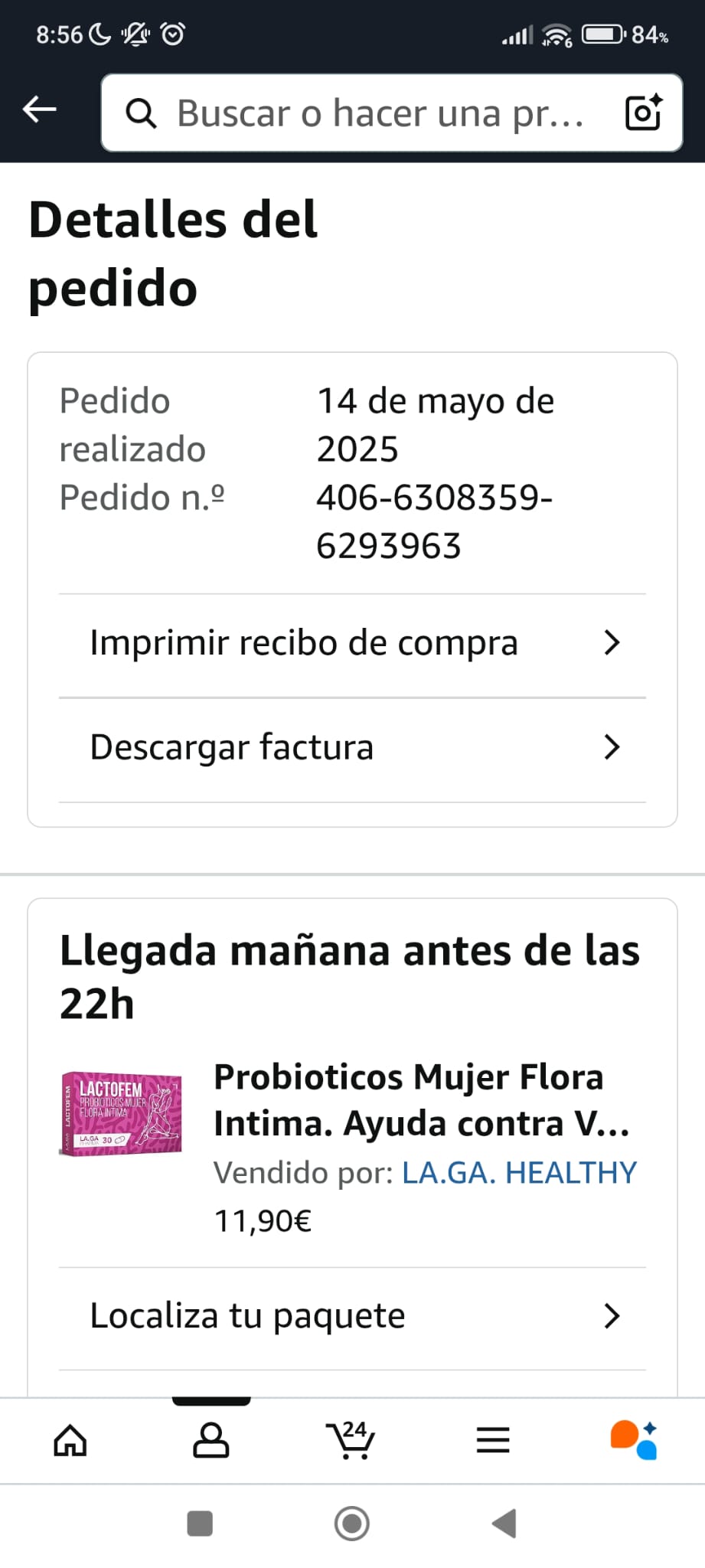The image size is (705, 1568).
Task: Tap the system home button
Action: click(x=352, y=1524)
